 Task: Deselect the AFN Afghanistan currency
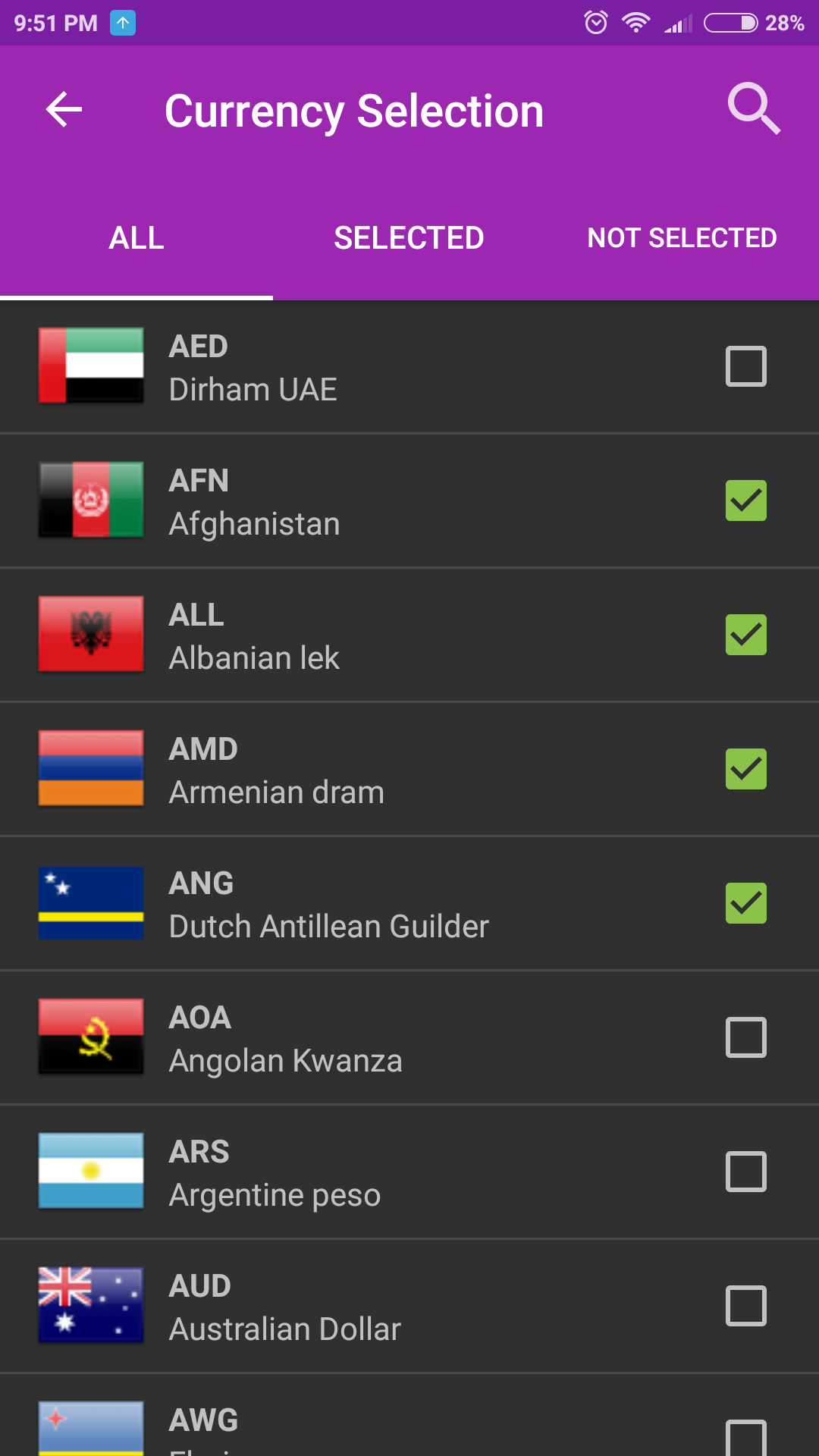[x=746, y=500]
